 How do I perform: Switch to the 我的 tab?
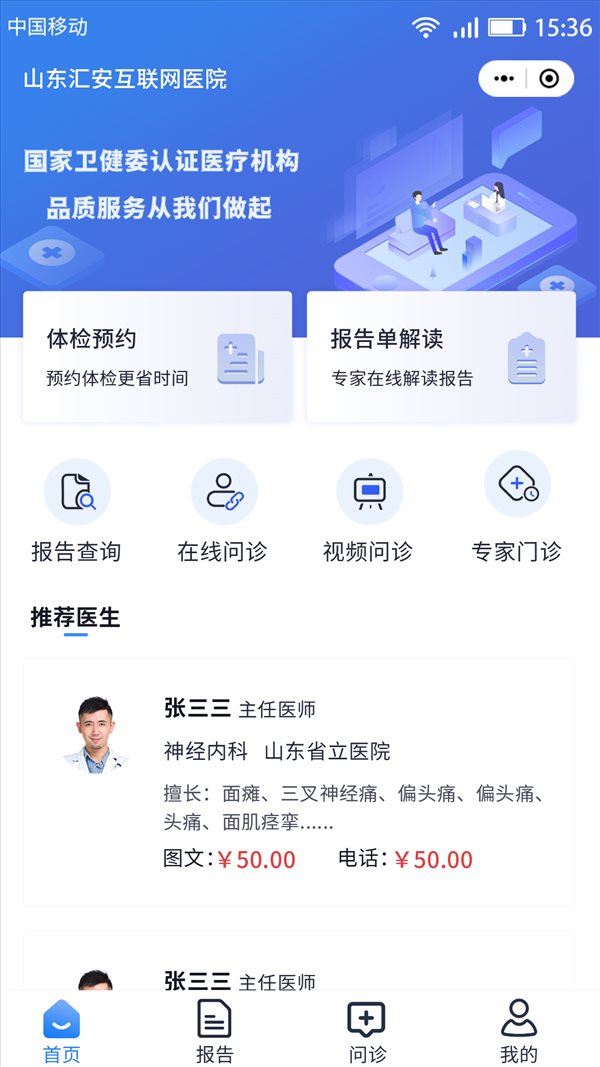pos(518,1030)
